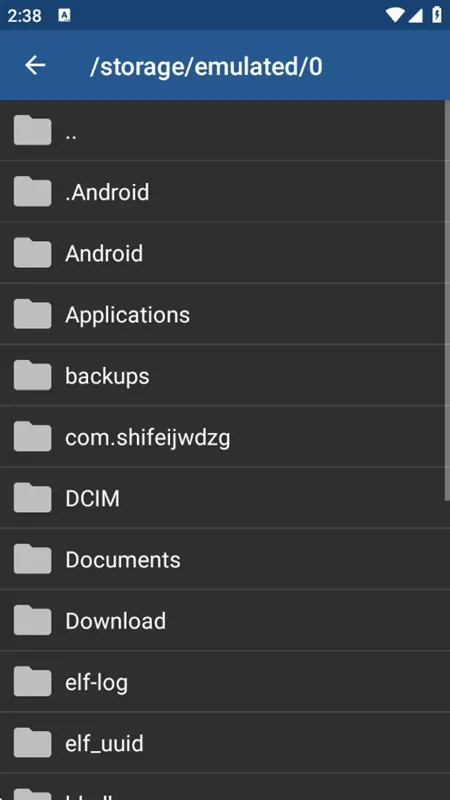Open the Android folder
Viewport: 450px width, 800px height.
222,253
